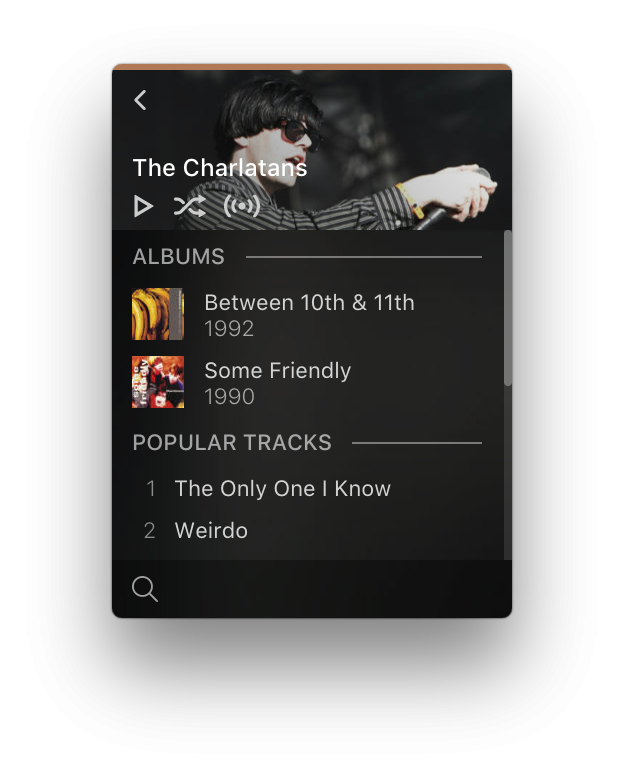Play the track The Only One I Know
The height and width of the screenshot is (778, 624).
[x=282, y=489]
